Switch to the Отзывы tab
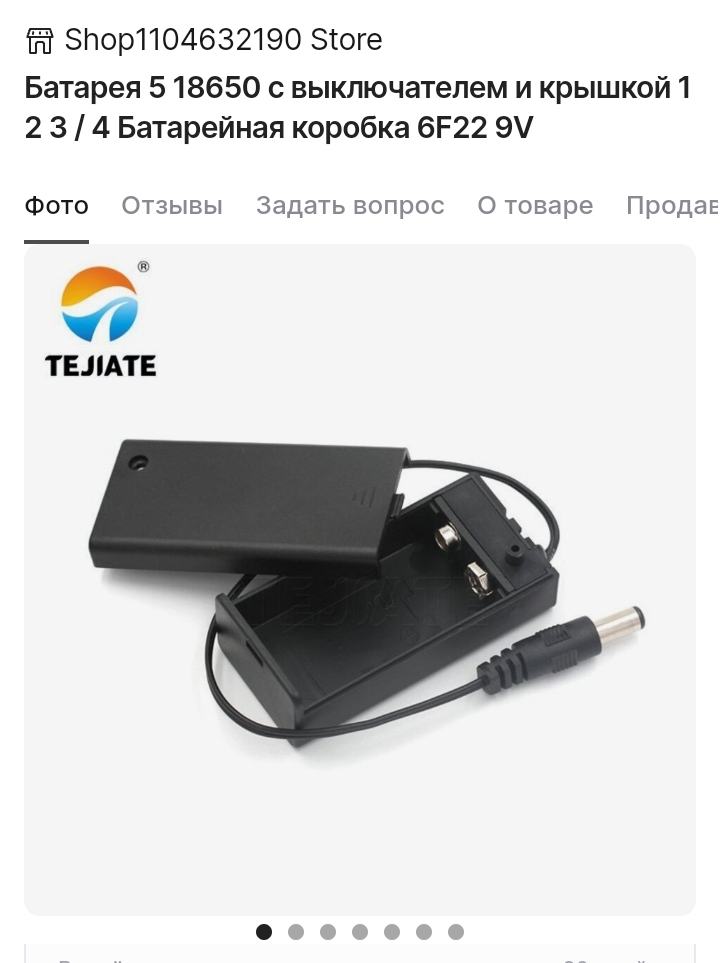Image resolution: width=720 pixels, height=963 pixels. point(172,206)
